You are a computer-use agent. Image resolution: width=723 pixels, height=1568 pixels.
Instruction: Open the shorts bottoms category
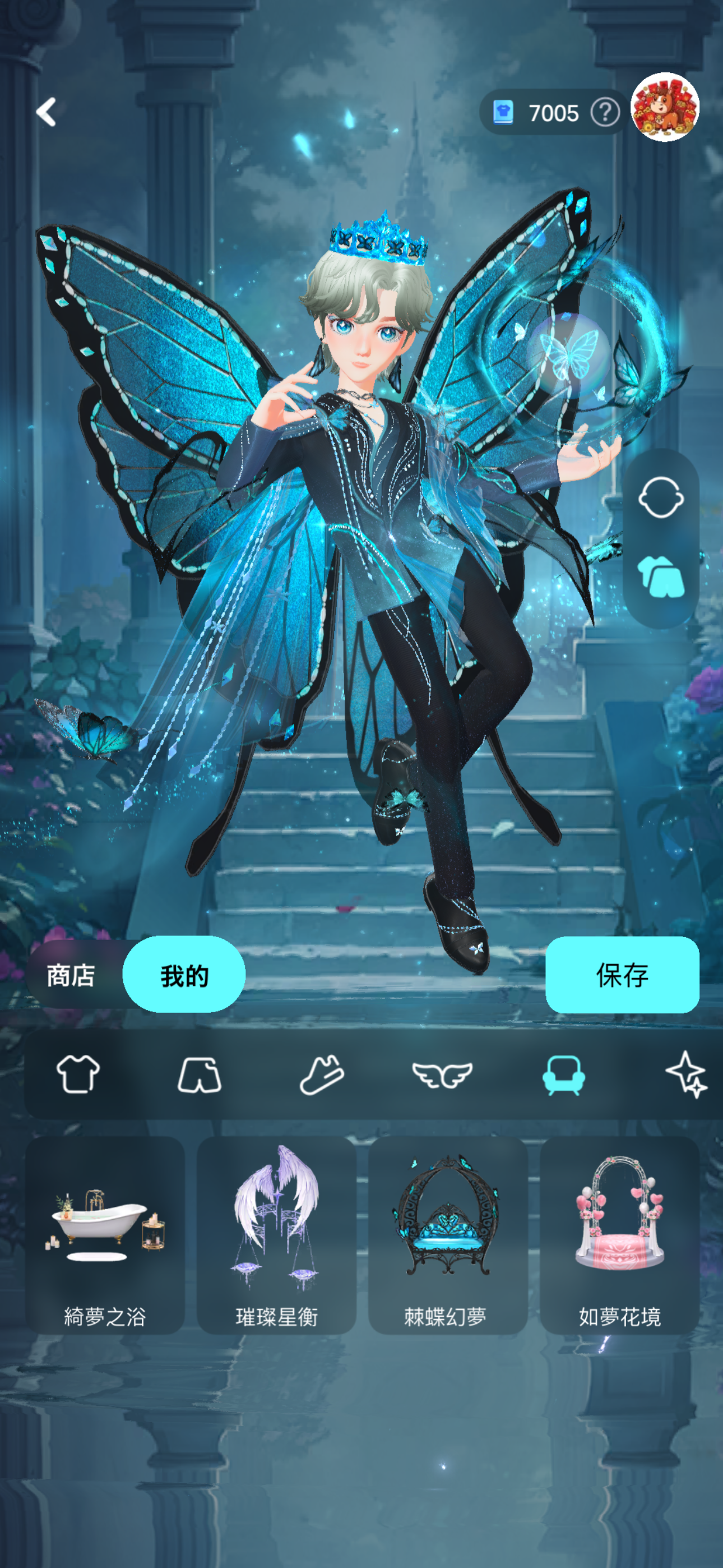[x=200, y=1075]
